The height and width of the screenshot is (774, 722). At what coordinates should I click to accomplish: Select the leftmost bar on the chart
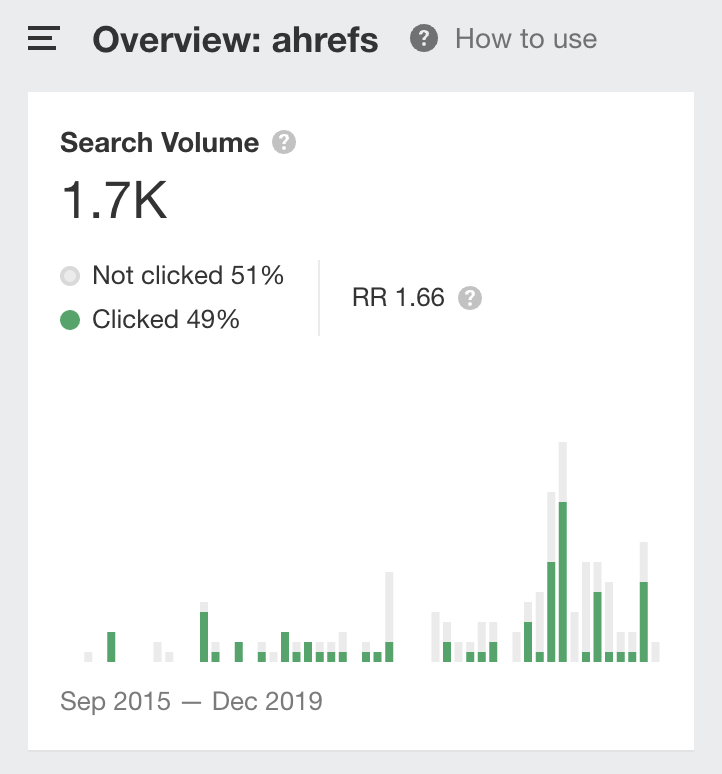[88, 657]
